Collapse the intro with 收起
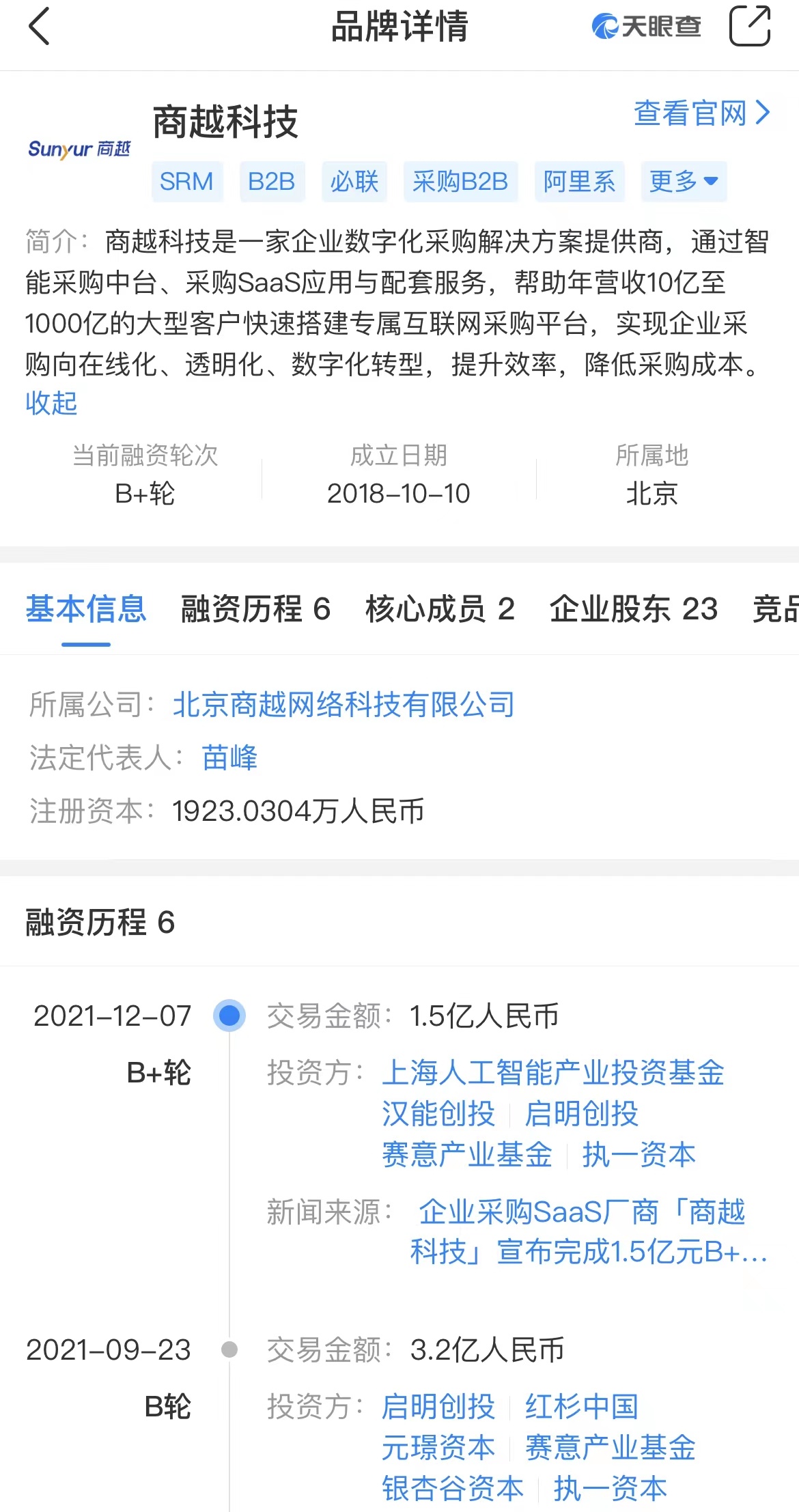The image size is (799, 1512). pos(51,403)
